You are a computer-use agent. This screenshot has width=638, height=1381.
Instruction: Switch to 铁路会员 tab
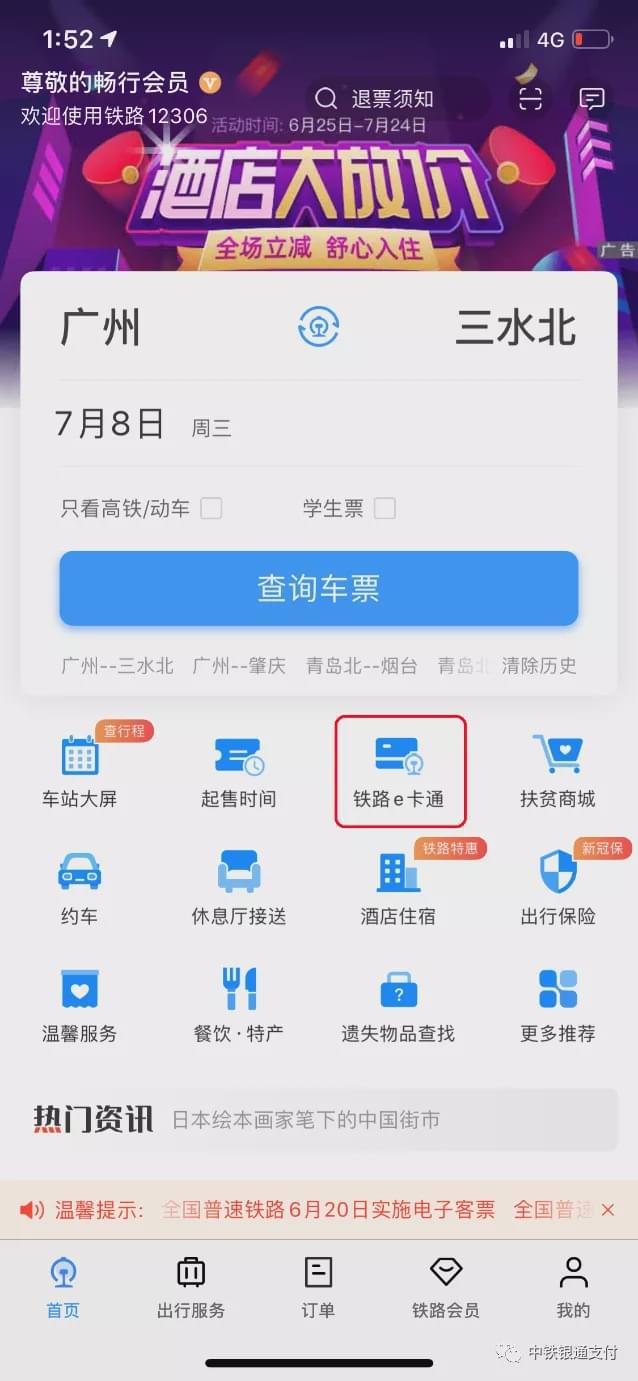point(445,1287)
